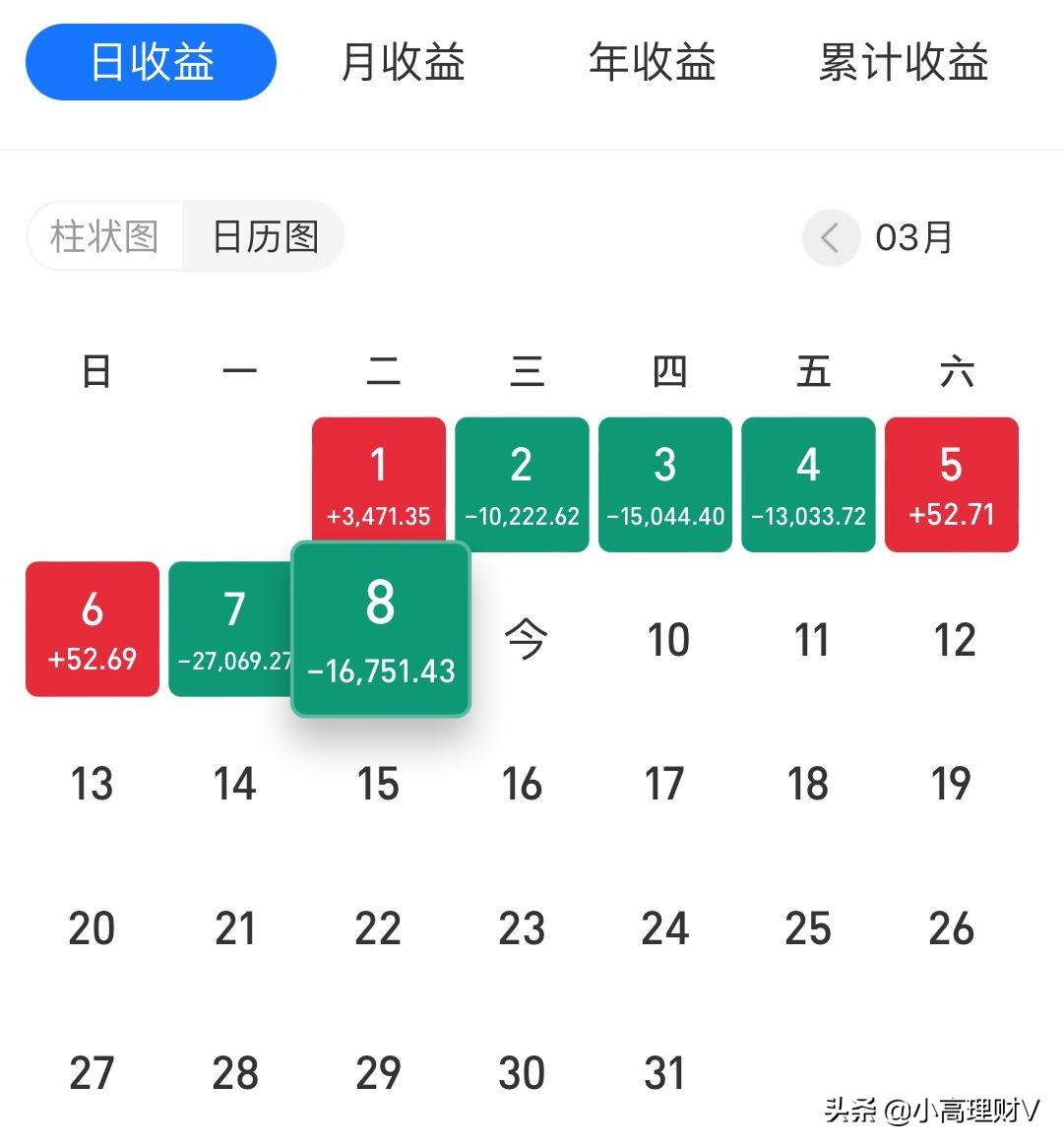Switch to the 月收益 tab
This screenshot has width=1064, height=1148.
pyautogui.click(x=403, y=62)
